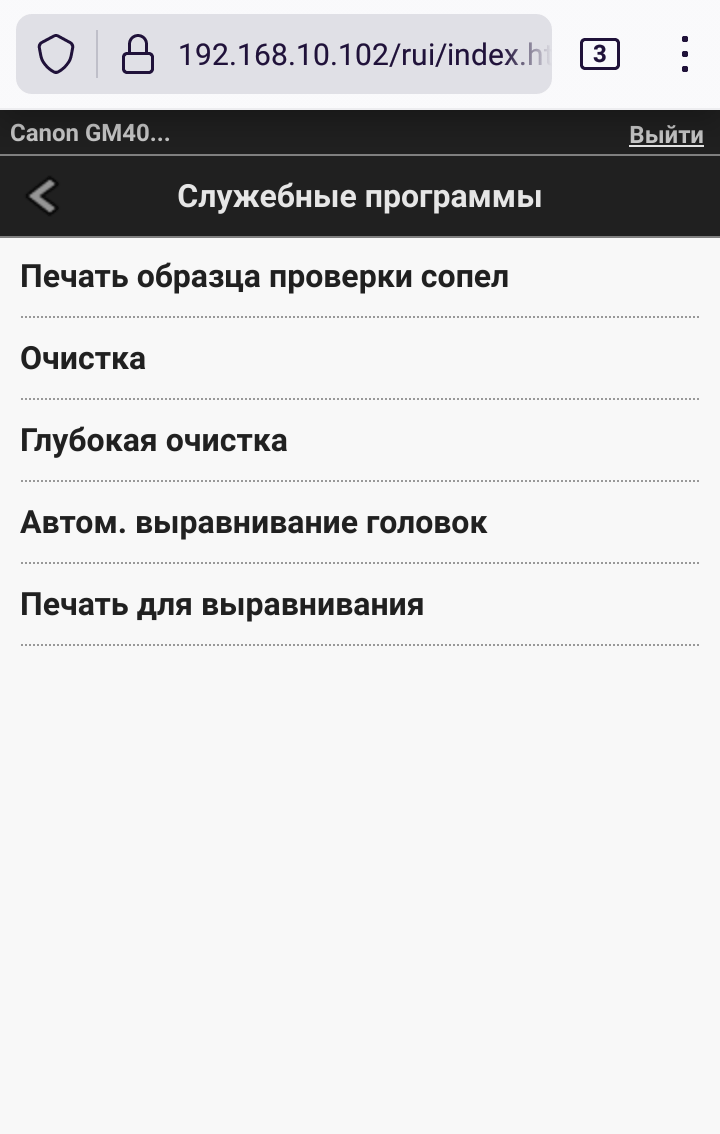This screenshot has height=1134, width=720.
Task: Go back using the header arrow
Action: 42,196
